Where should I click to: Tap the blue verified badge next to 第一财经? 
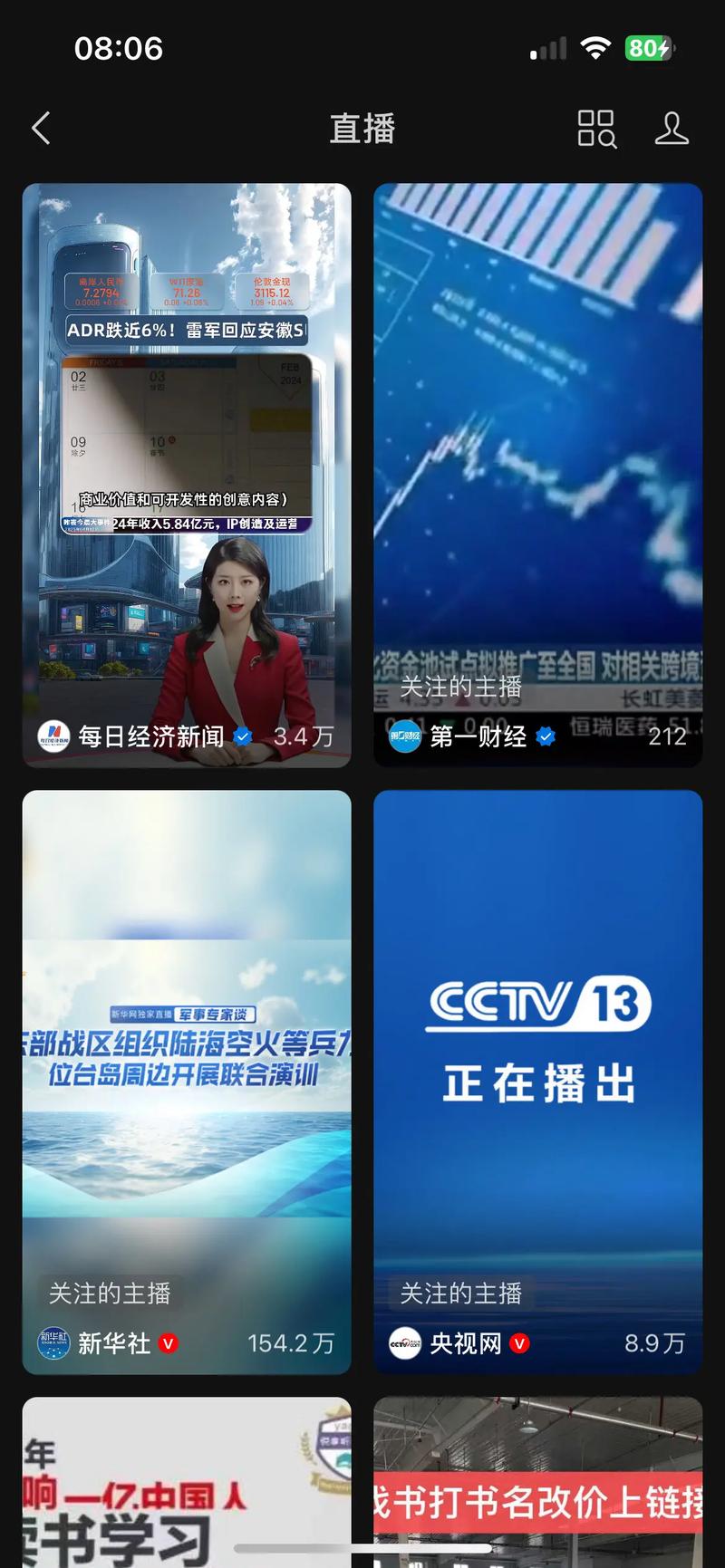pos(545,736)
